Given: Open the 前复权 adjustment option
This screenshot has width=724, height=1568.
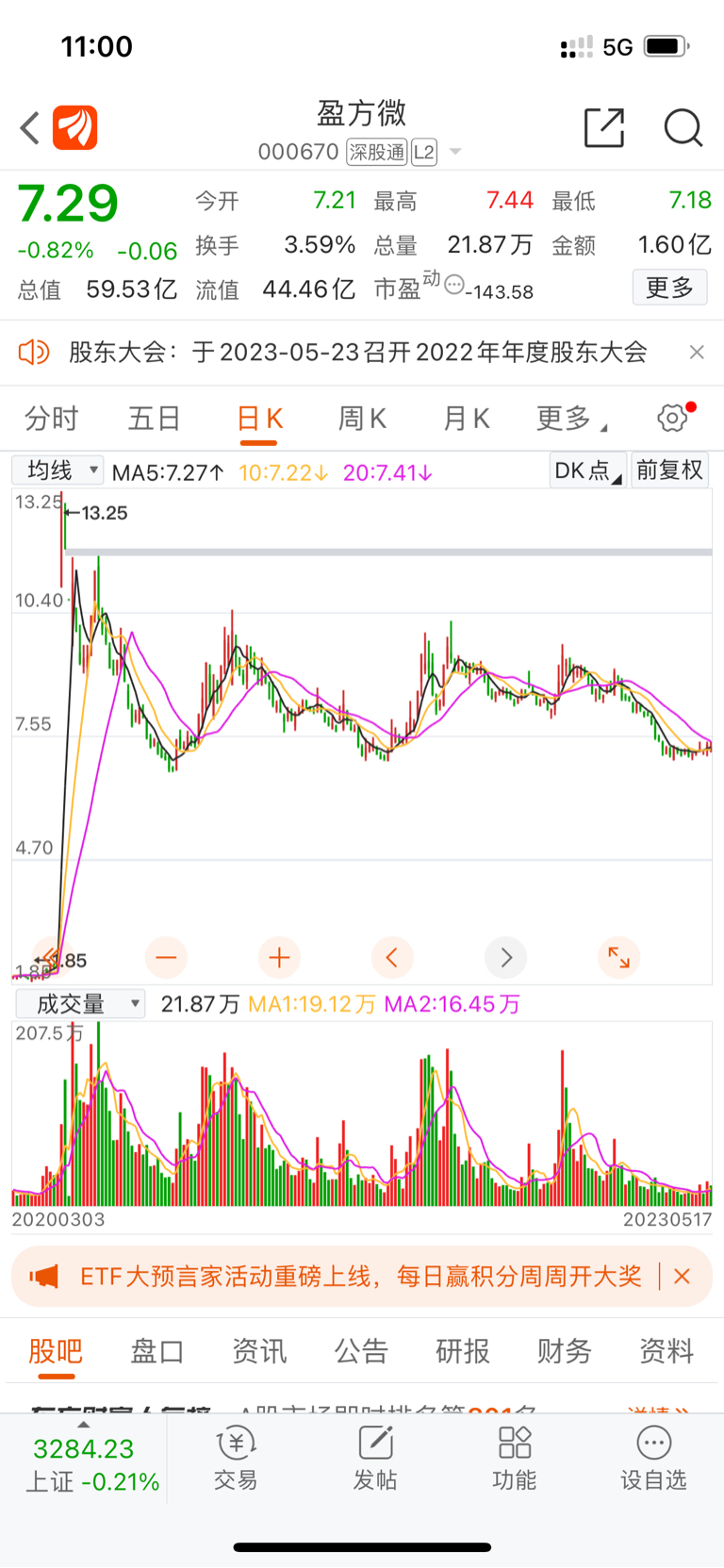Looking at the screenshot, I should coord(669,470).
